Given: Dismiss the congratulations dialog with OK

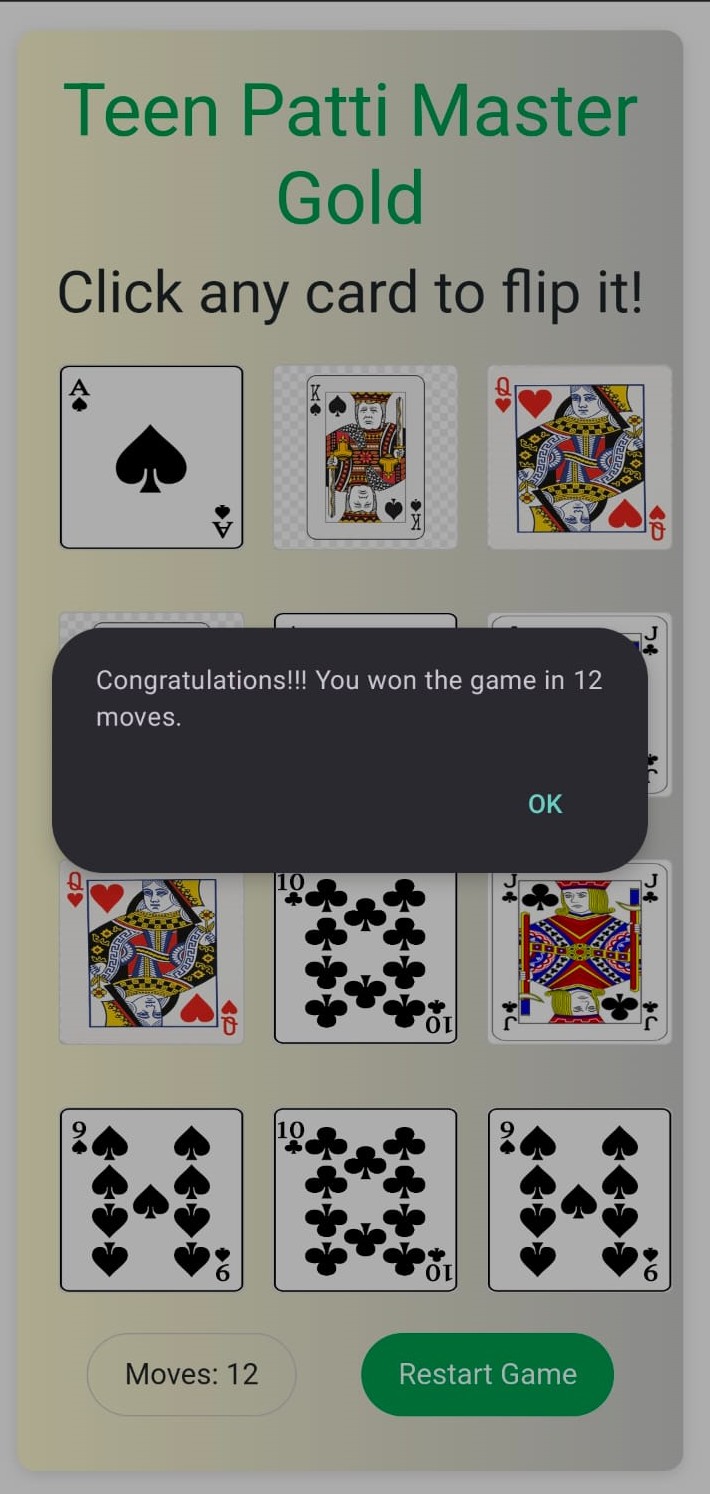Looking at the screenshot, I should (x=545, y=804).
